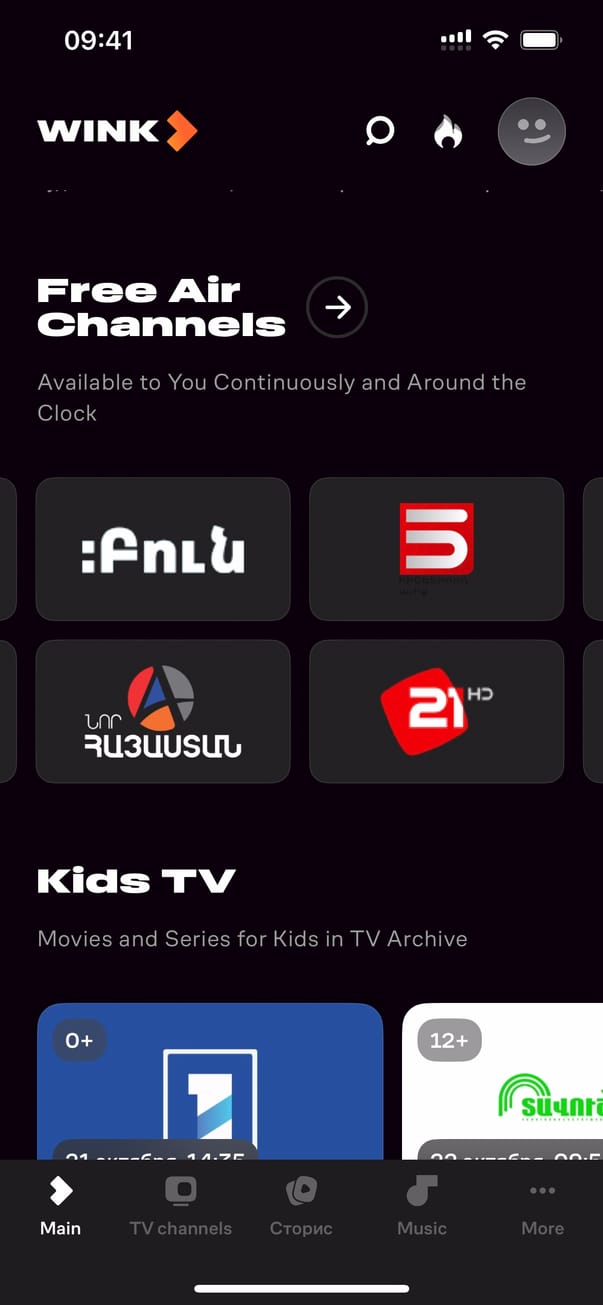Screen dimensions: 603x1305
Task: Open Free Air Channels arrow button
Action: [x=337, y=307]
